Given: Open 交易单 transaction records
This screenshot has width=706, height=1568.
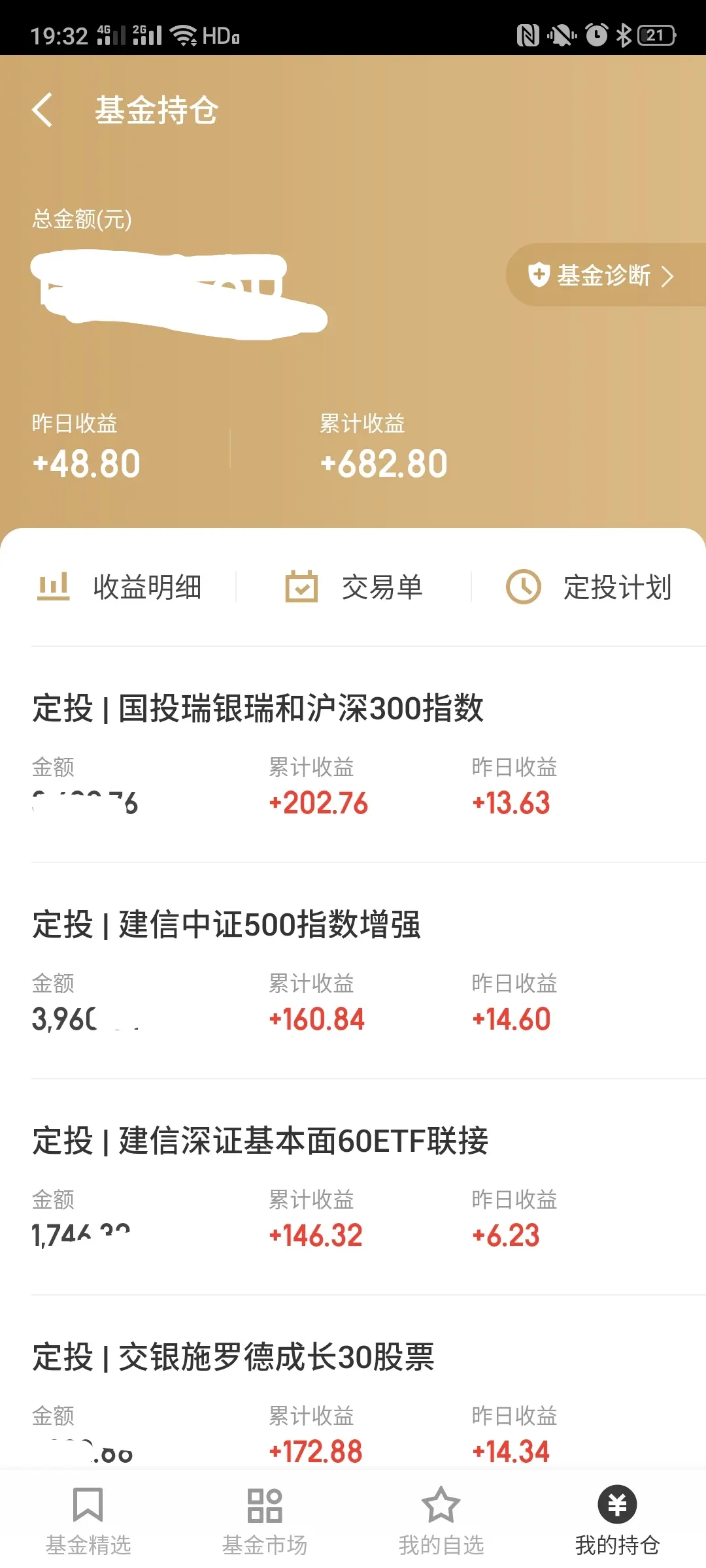Looking at the screenshot, I should coord(354,587).
